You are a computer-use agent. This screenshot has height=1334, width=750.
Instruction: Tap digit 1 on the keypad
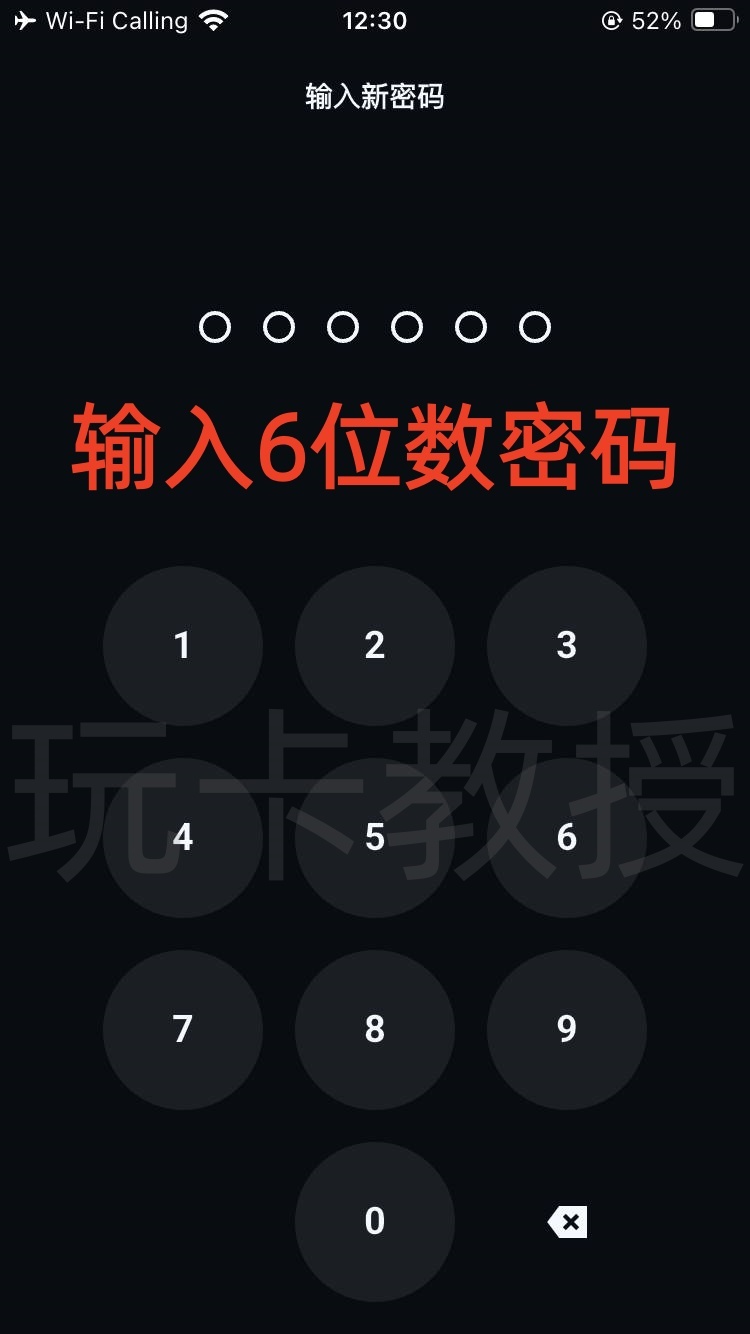[x=183, y=646]
